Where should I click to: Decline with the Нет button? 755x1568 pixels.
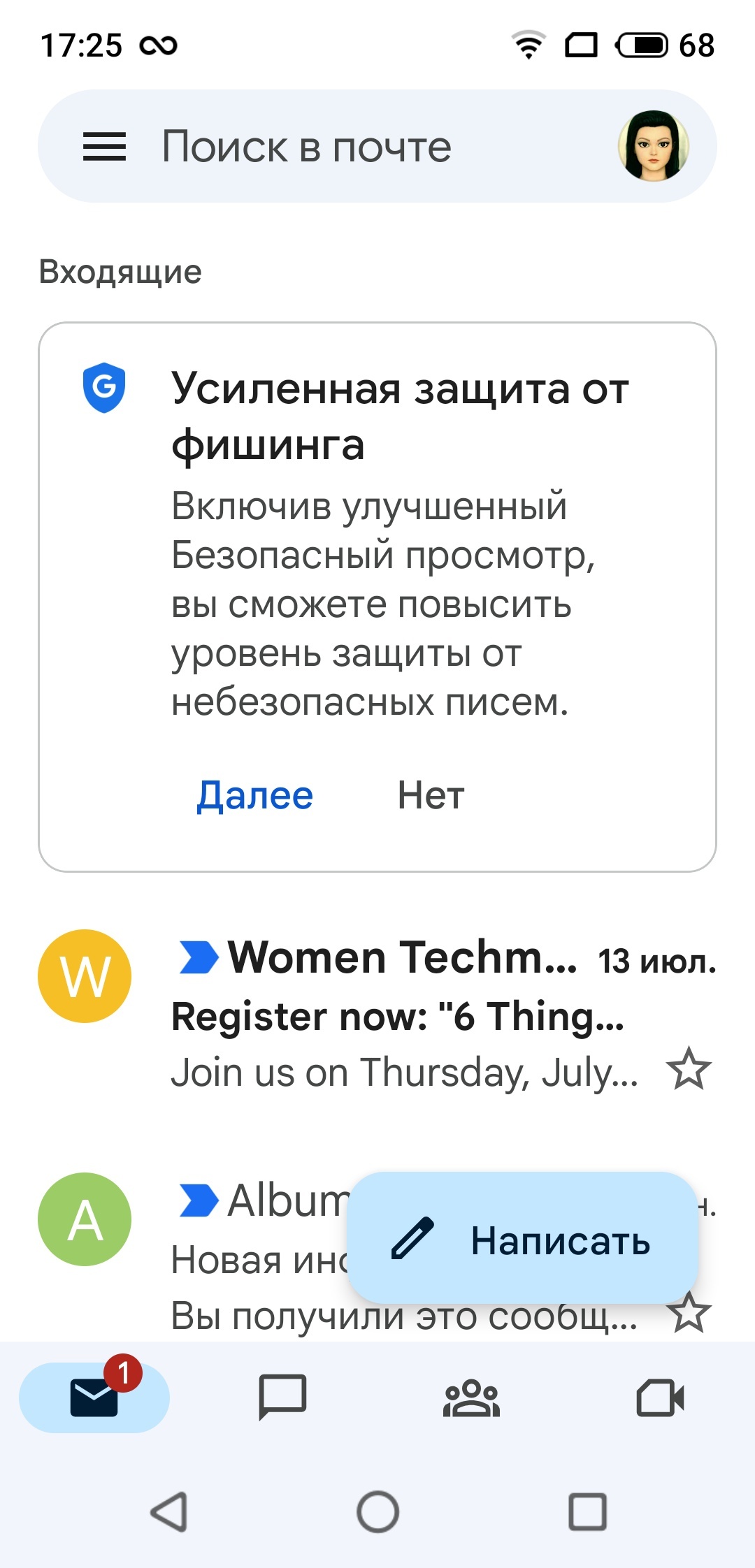pos(431,795)
